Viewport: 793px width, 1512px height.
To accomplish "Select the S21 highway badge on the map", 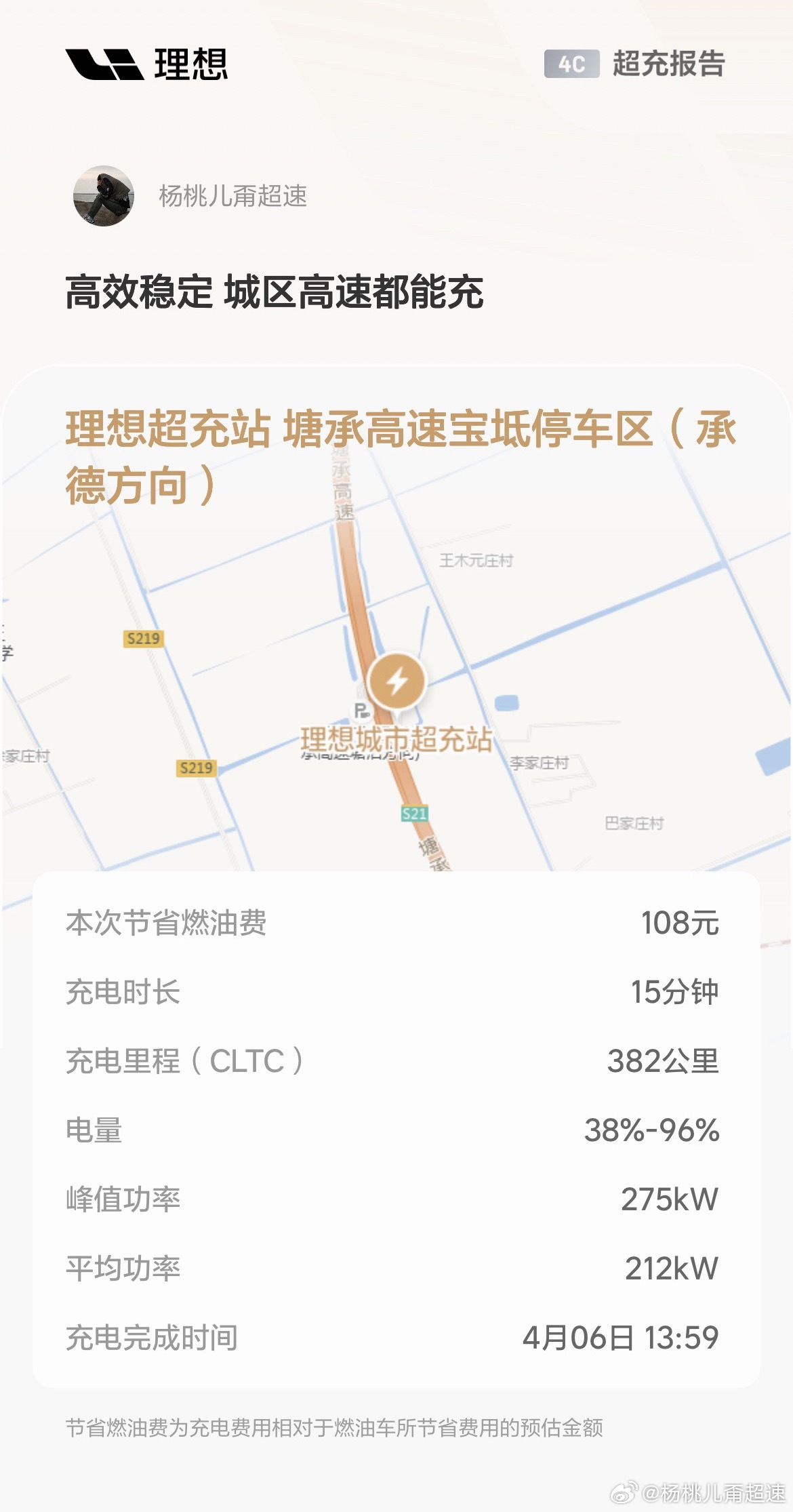I will 415,815.
